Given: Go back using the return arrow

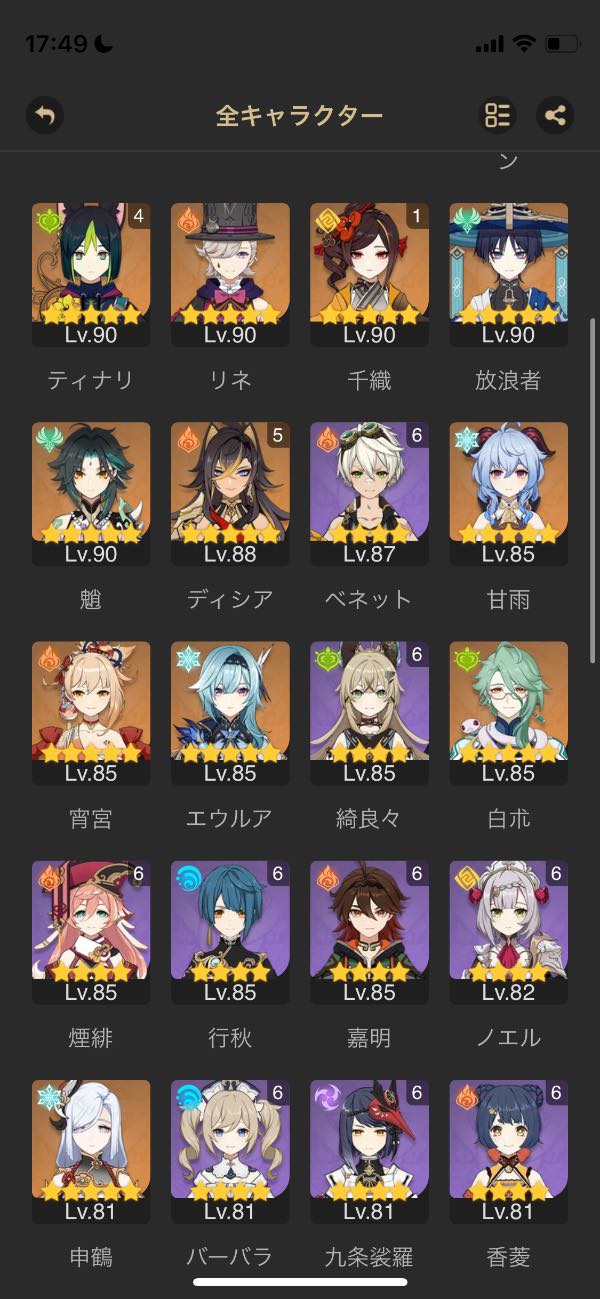Looking at the screenshot, I should (45, 115).
